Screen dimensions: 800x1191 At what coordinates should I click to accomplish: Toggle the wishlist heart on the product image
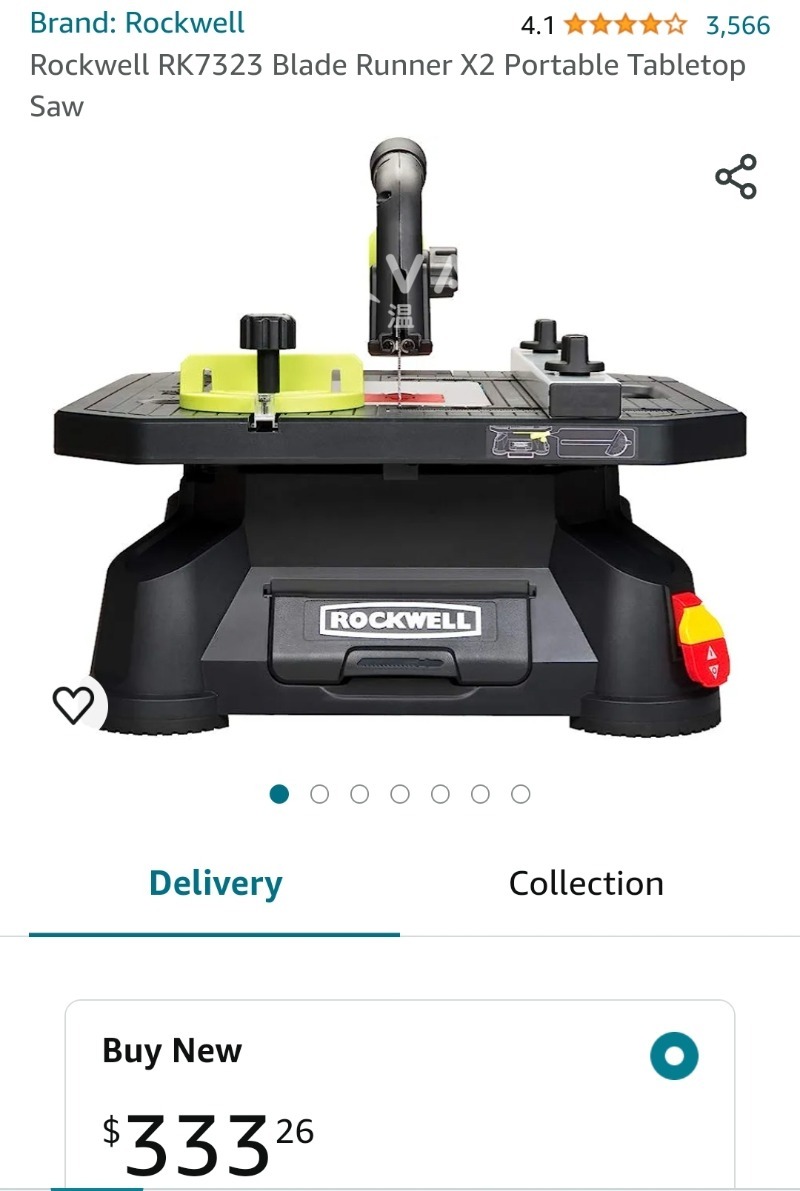[x=75, y=703]
